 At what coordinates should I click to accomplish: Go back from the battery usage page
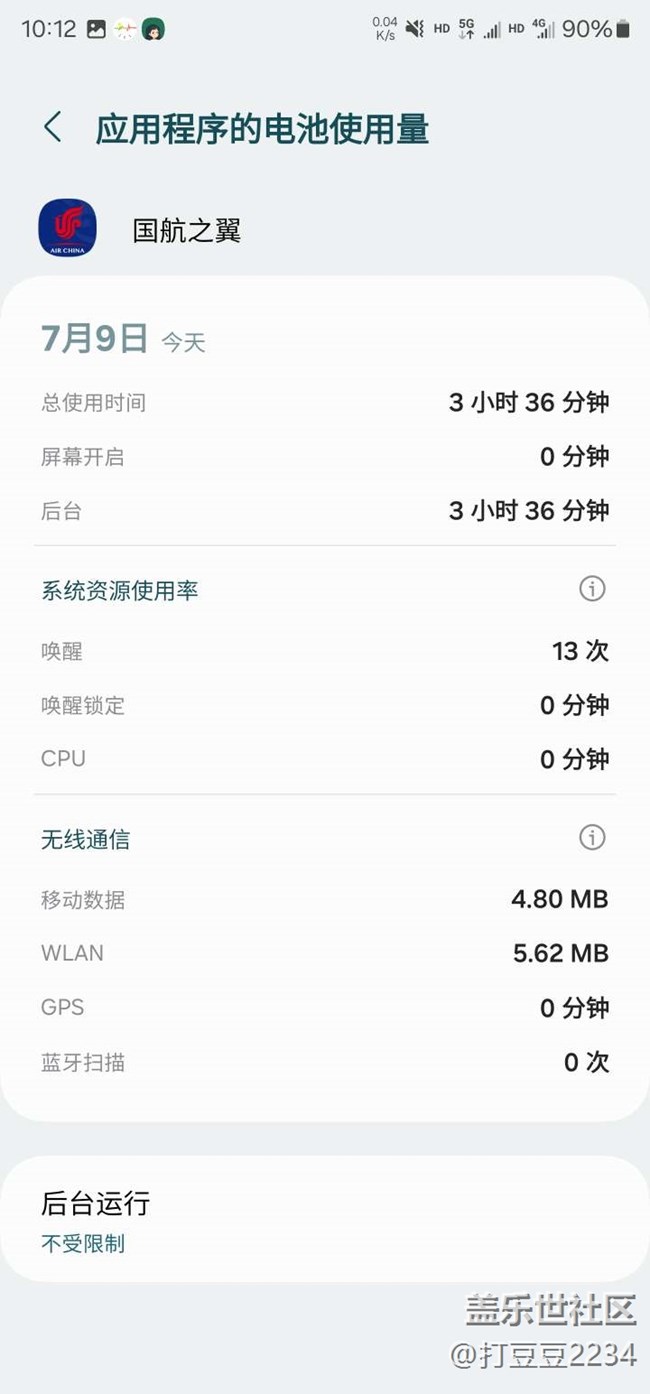(53, 128)
